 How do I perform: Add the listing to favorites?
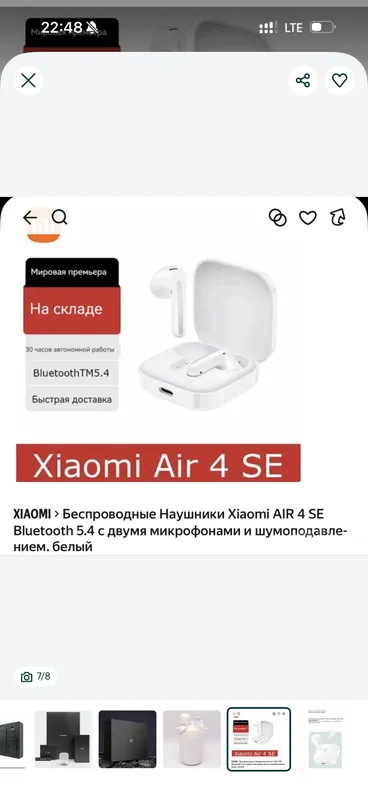point(339,81)
